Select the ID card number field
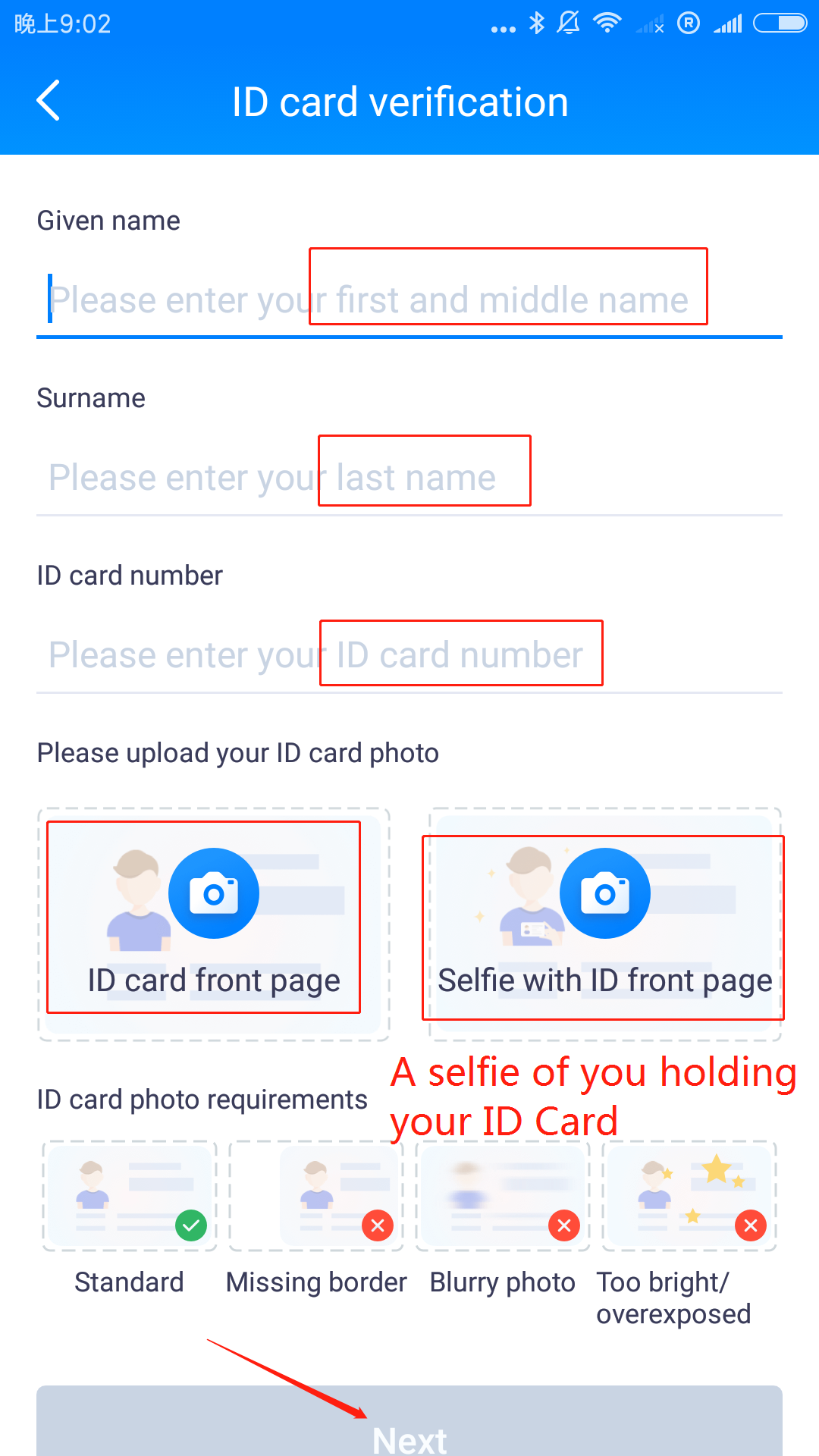819x1456 pixels. tap(409, 654)
